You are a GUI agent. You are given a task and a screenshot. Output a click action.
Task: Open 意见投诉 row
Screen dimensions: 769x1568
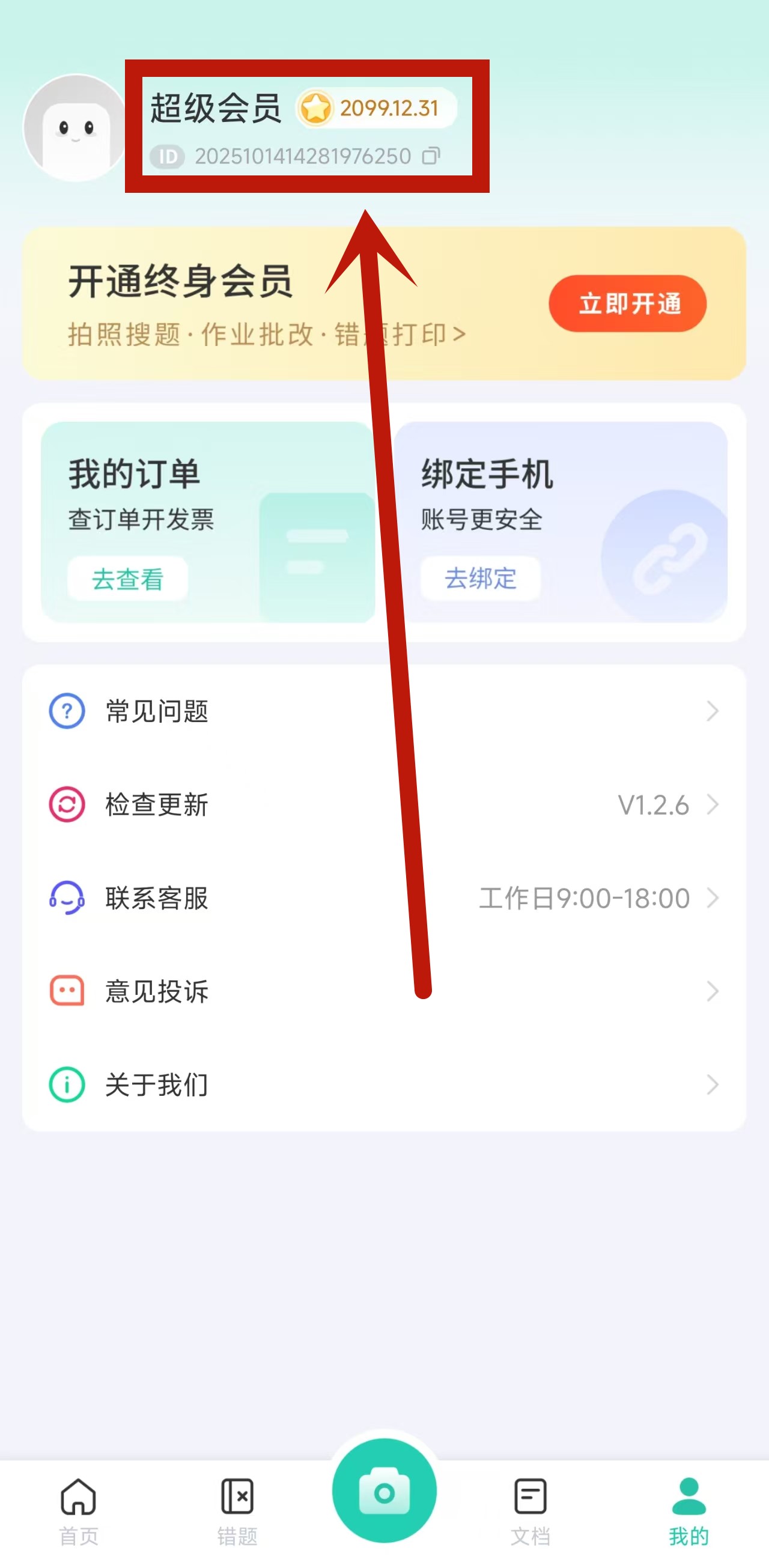(x=383, y=992)
